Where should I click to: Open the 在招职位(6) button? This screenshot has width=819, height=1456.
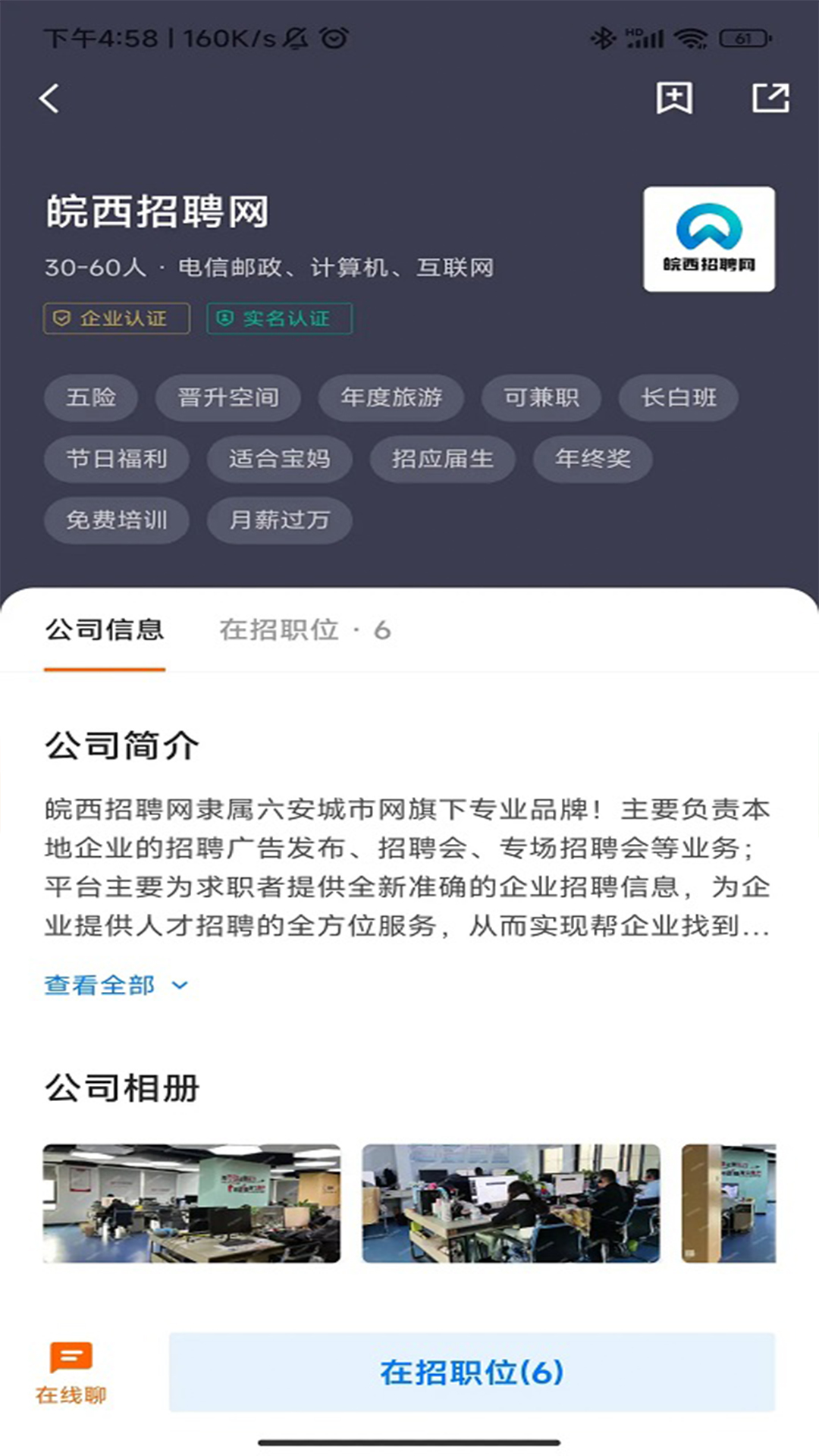(x=472, y=1373)
